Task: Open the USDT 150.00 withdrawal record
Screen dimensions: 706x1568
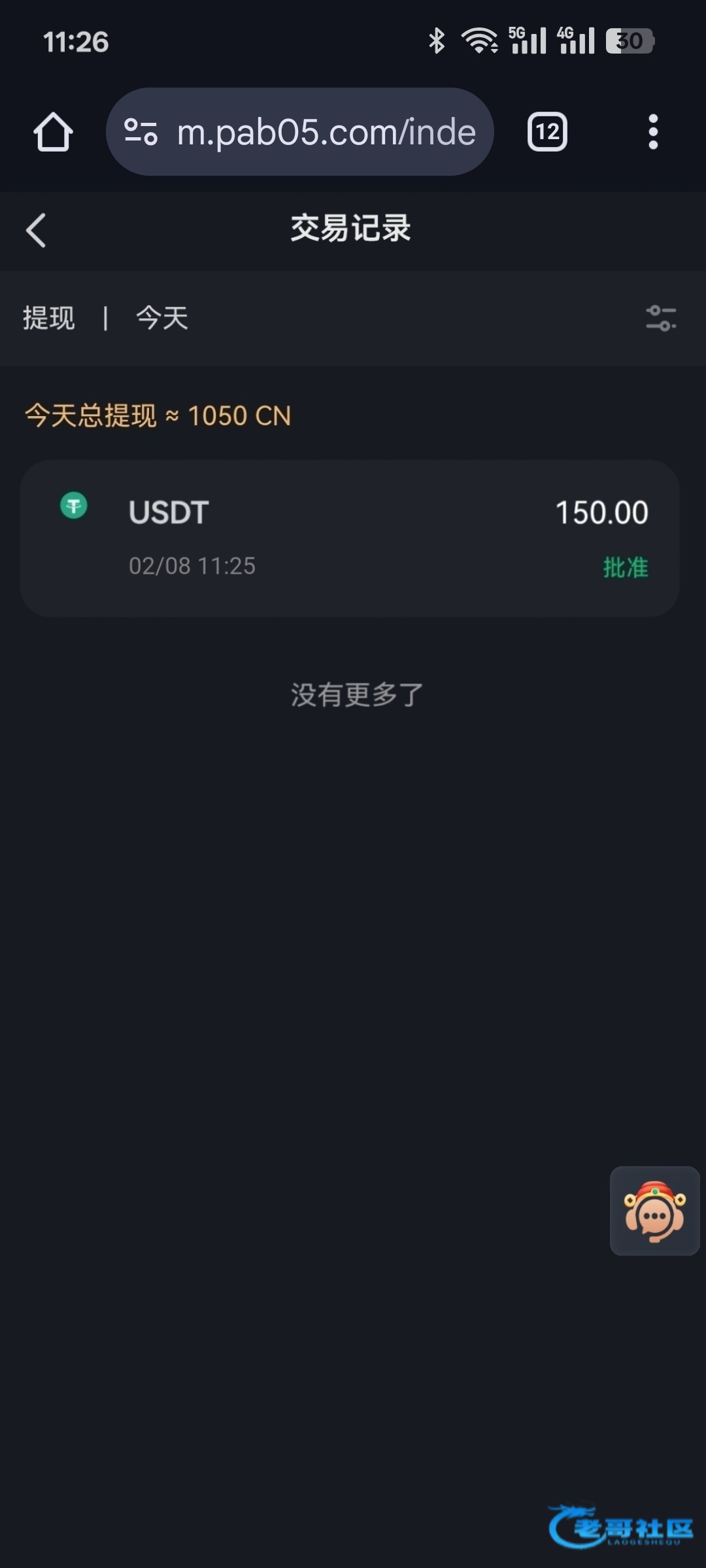Action: click(x=350, y=538)
